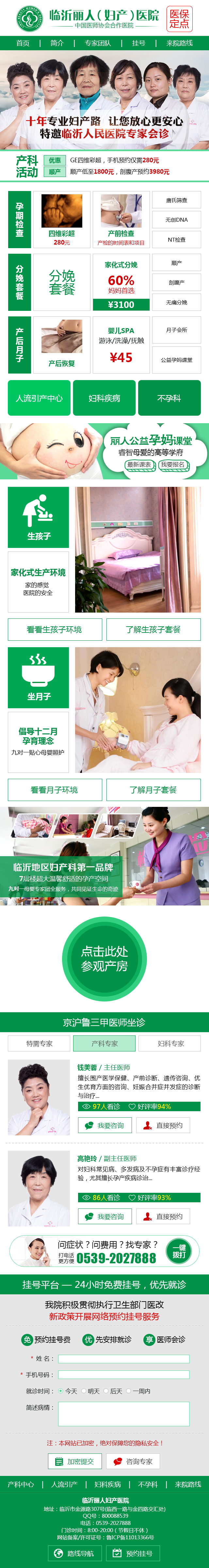The height and width of the screenshot is (1568, 209).
Task: Focus the 手机号码 input field
Action: [x=123, y=1374]
